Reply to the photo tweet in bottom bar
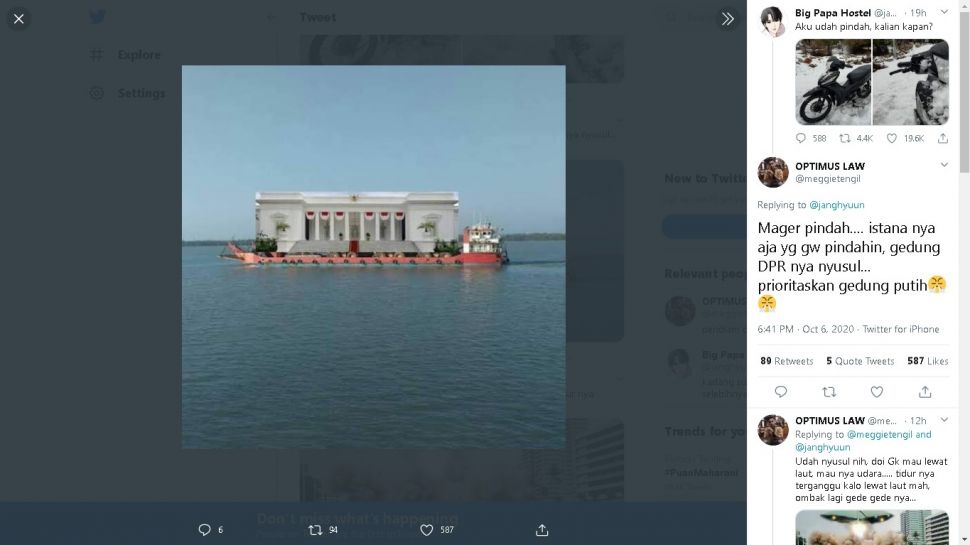 click(205, 530)
